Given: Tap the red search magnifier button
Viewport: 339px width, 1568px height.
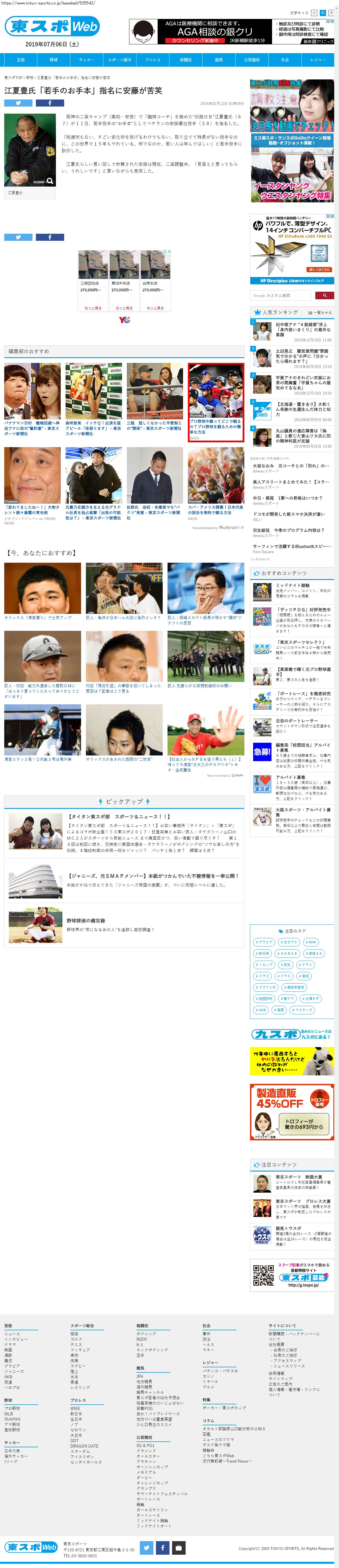Looking at the screenshot, I should point(324,295).
